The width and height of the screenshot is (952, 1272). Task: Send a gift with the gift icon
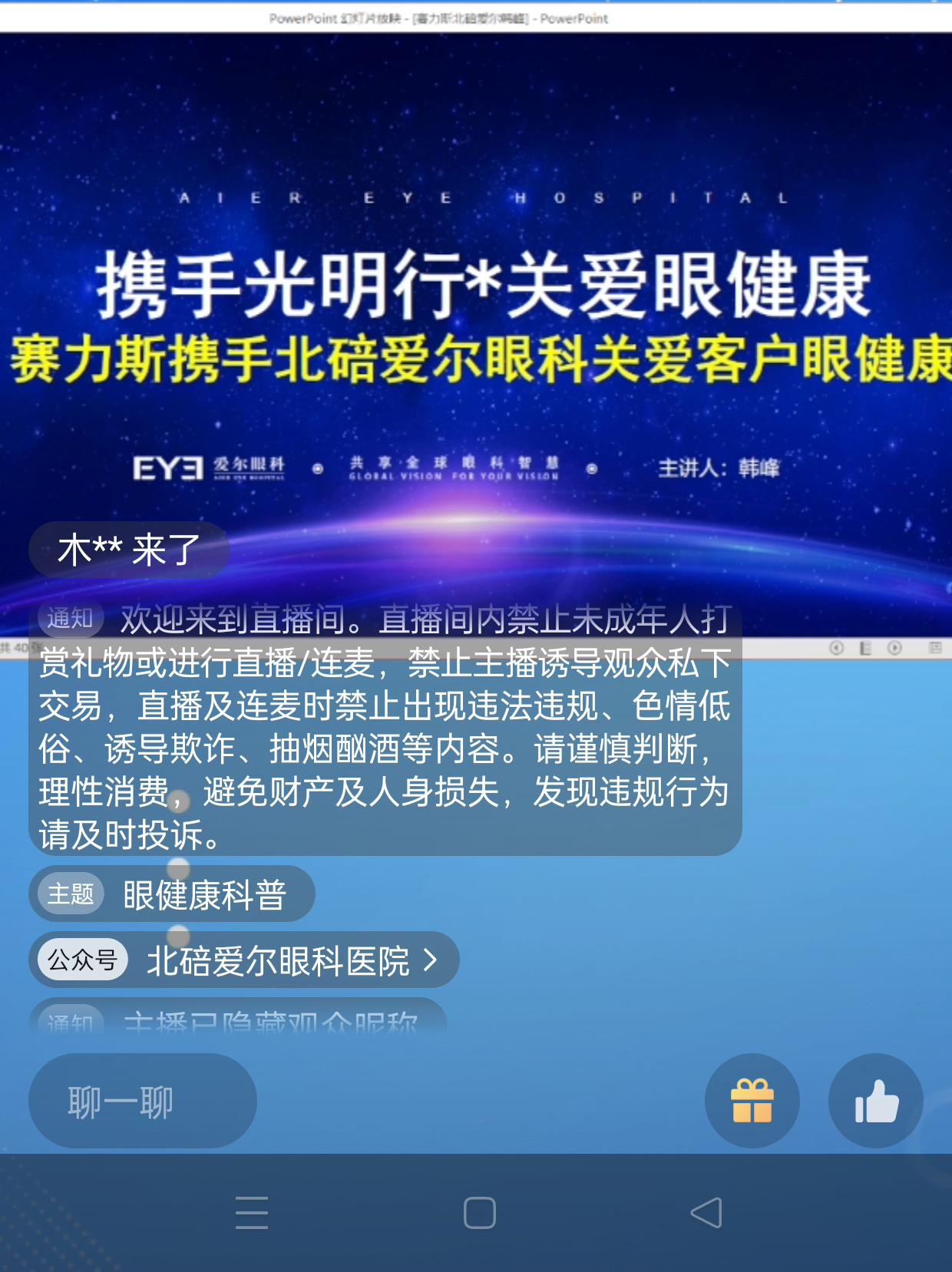point(752,1101)
